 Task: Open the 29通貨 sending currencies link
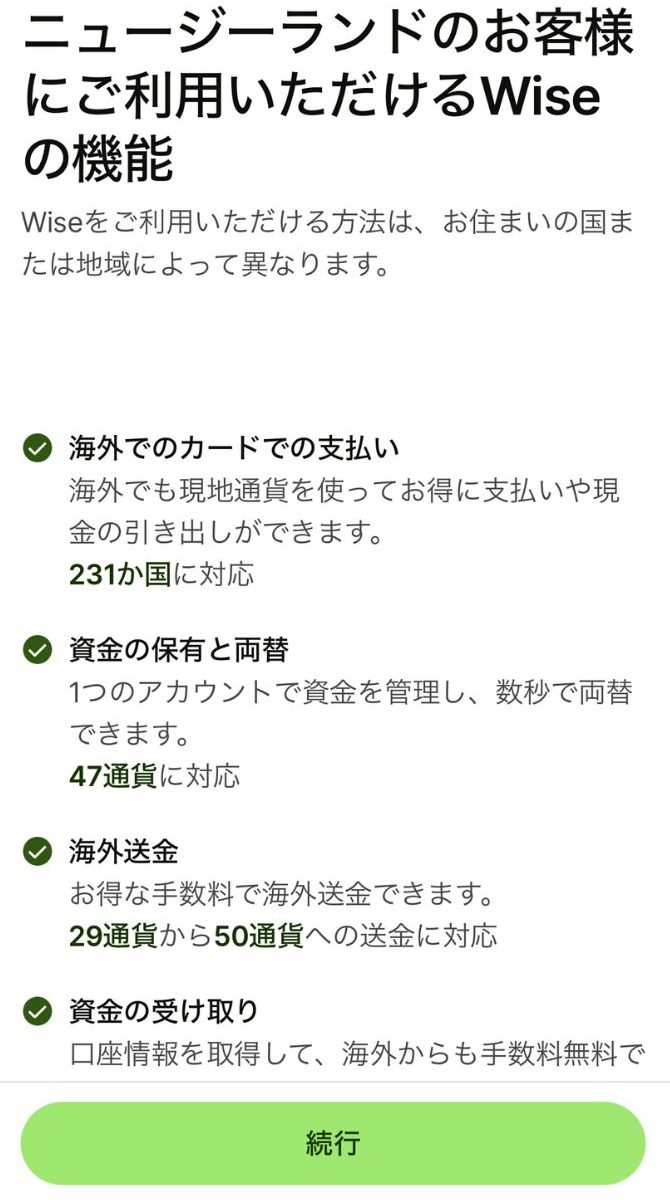pos(113,935)
